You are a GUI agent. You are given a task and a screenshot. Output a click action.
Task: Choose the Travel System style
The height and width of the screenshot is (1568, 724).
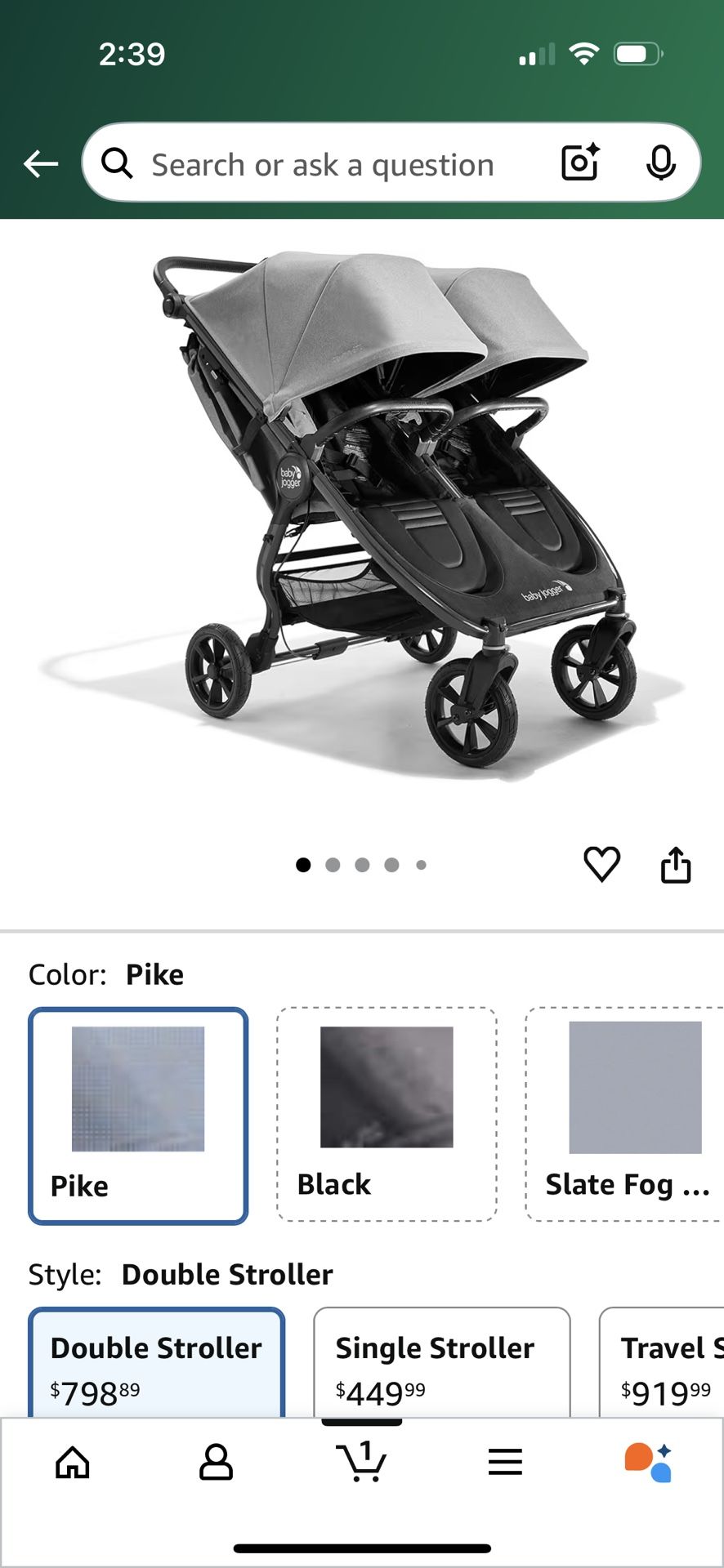click(x=670, y=1364)
